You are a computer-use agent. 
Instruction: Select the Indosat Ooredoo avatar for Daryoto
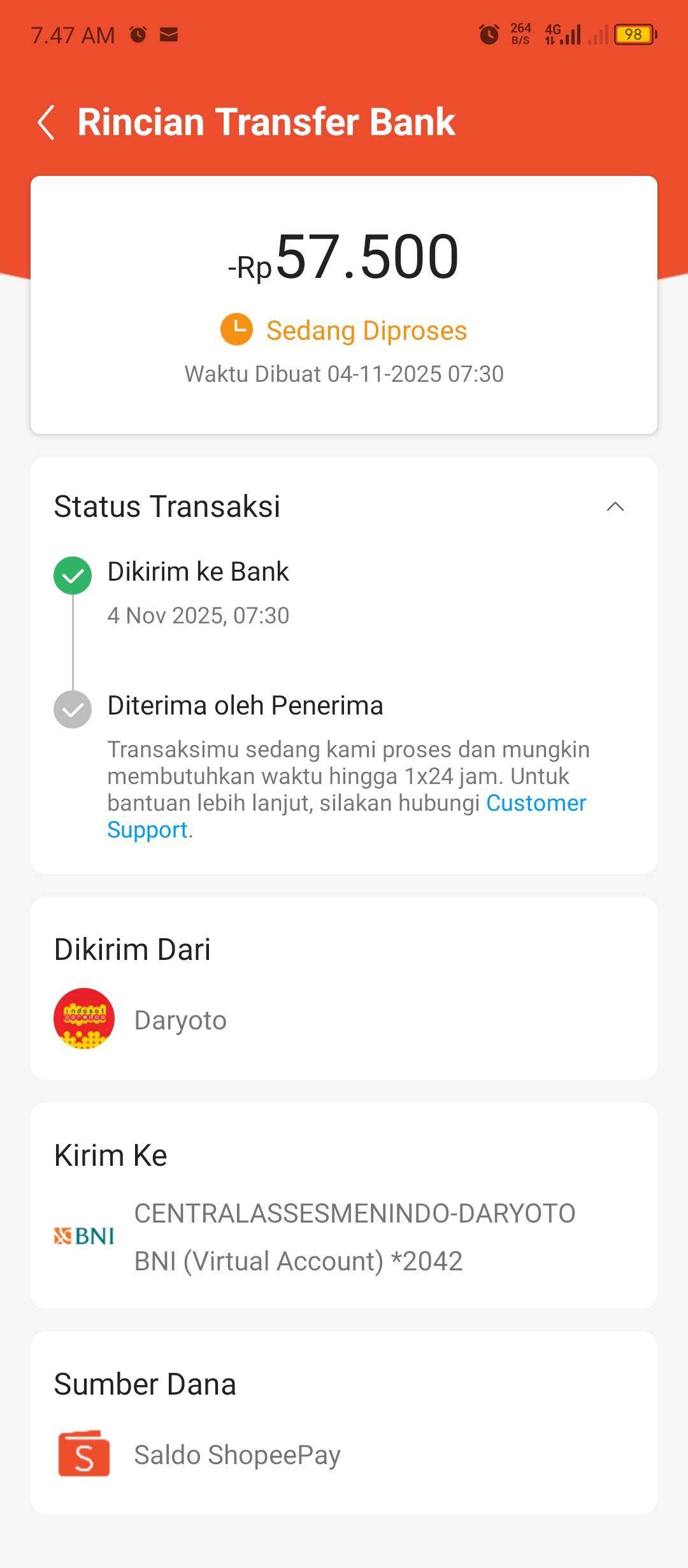86,1018
